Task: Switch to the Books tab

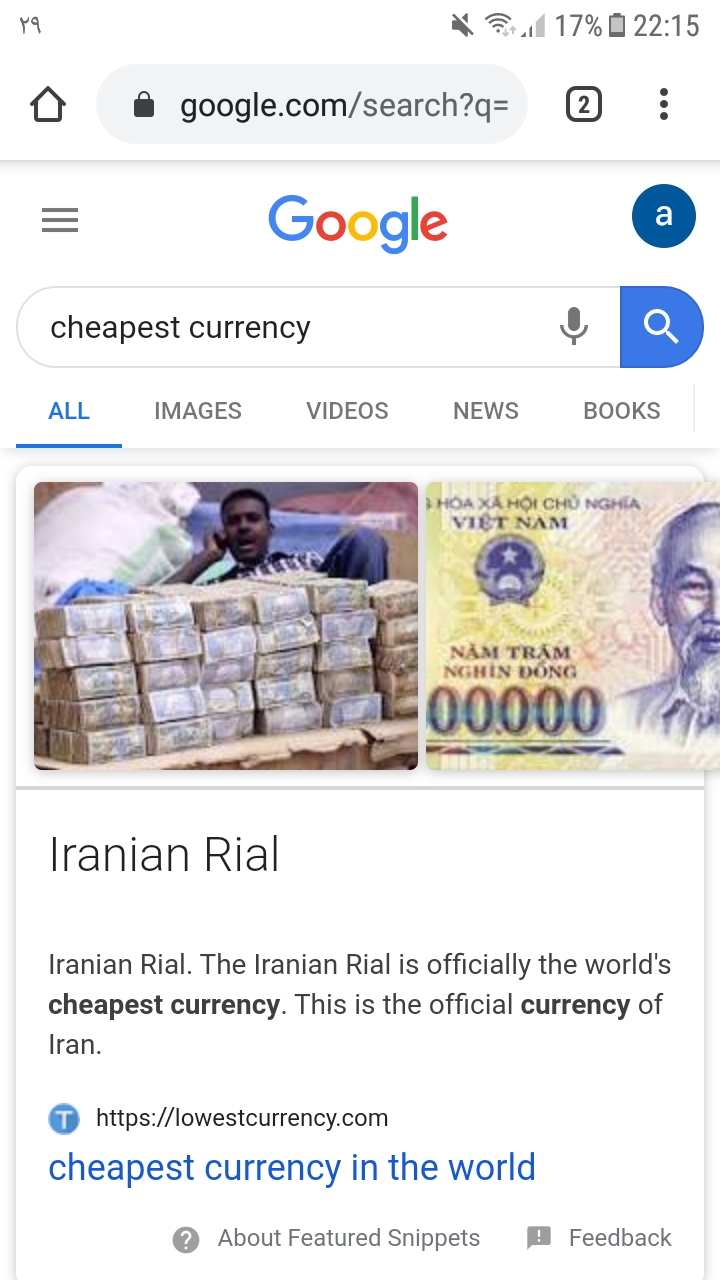Action: (621, 411)
